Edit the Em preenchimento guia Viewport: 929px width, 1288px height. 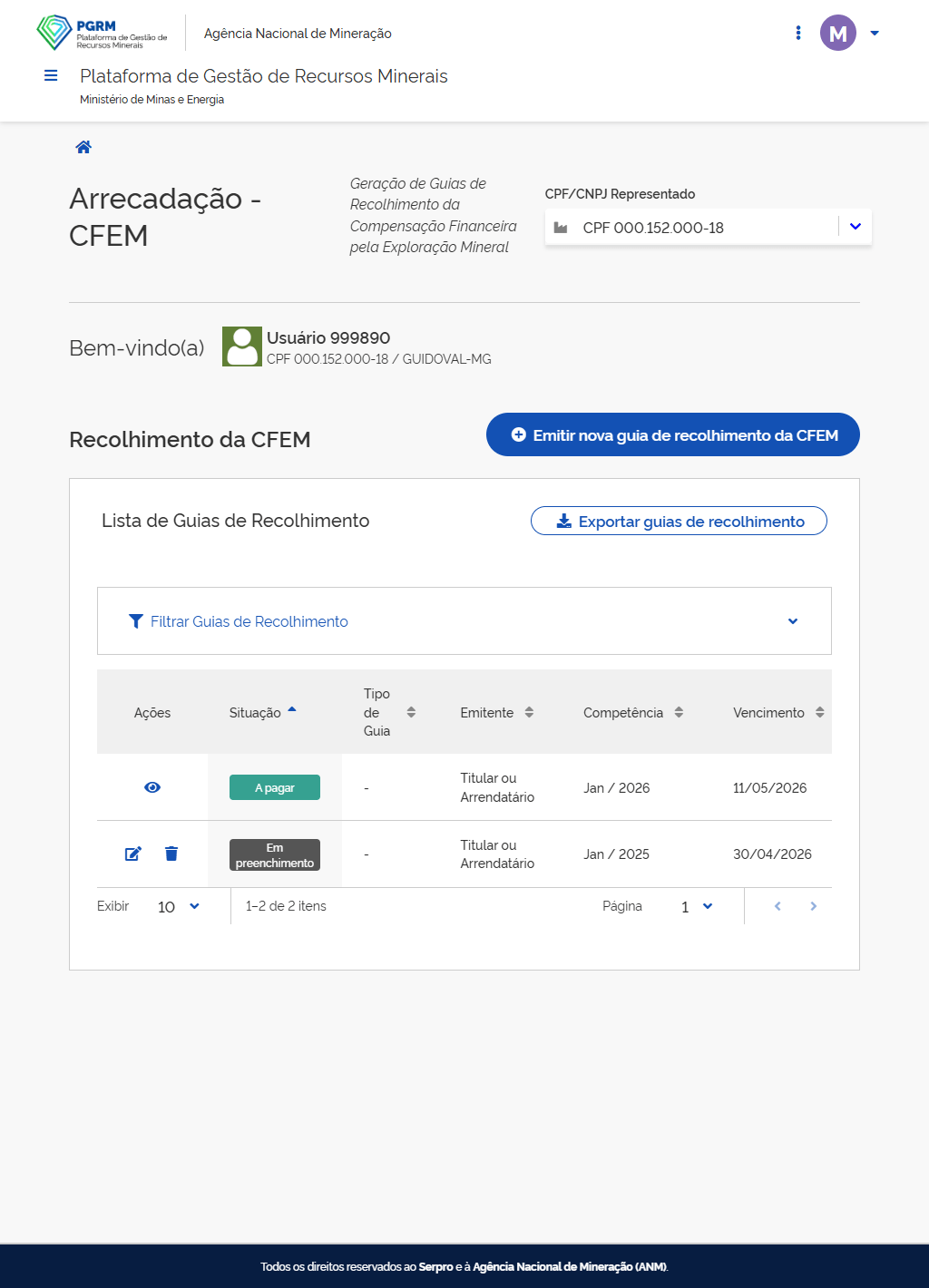tap(133, 854)
